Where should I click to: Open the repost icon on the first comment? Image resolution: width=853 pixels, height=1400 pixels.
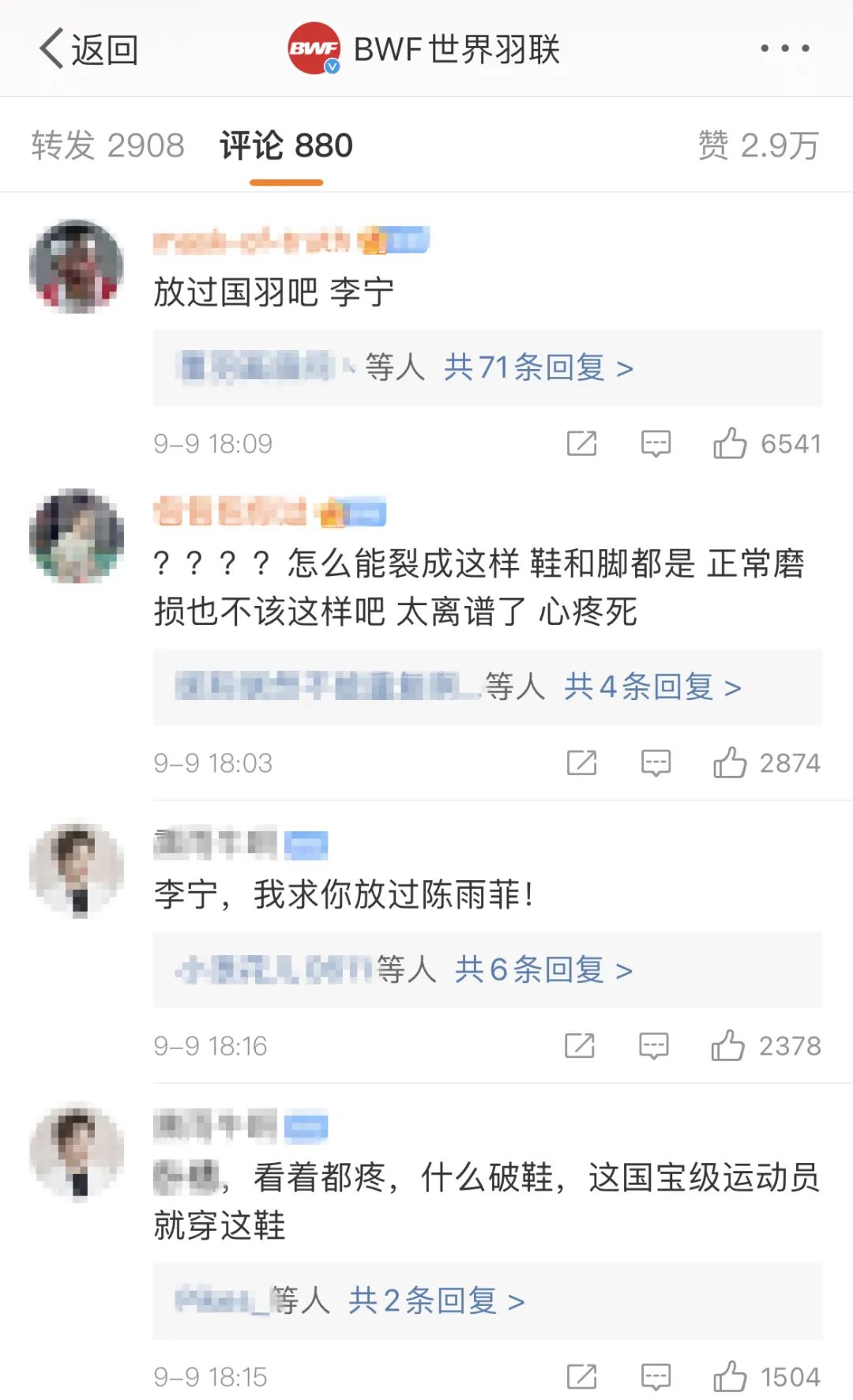581,444
